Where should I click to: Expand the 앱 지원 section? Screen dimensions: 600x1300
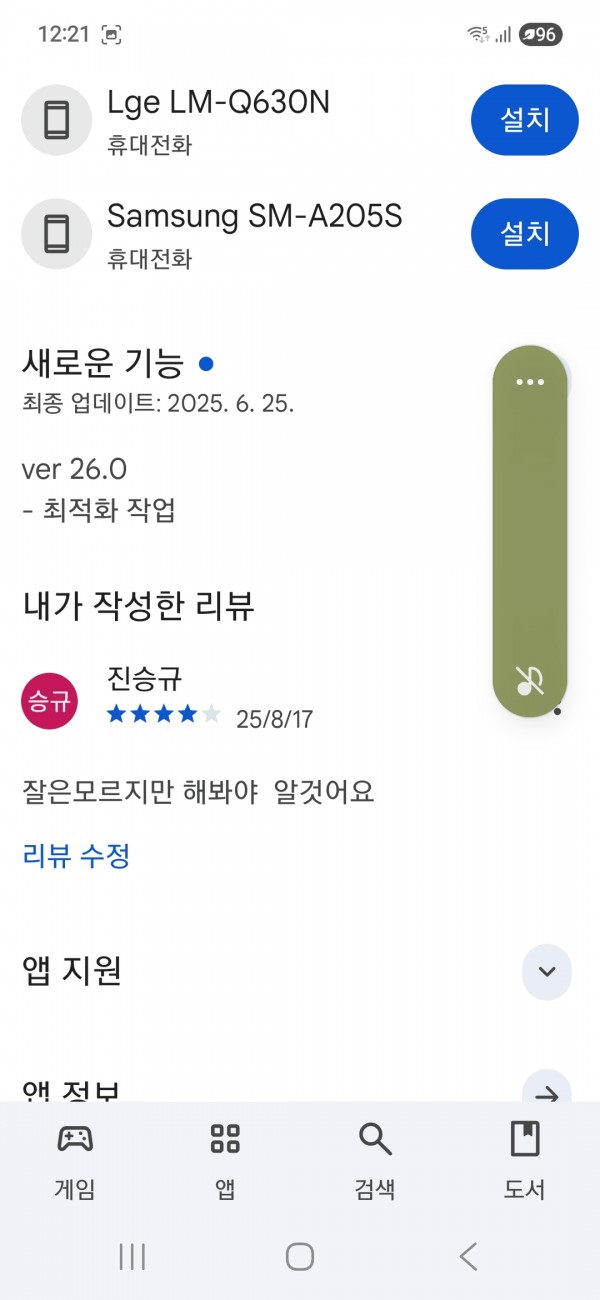click(547, 971)
